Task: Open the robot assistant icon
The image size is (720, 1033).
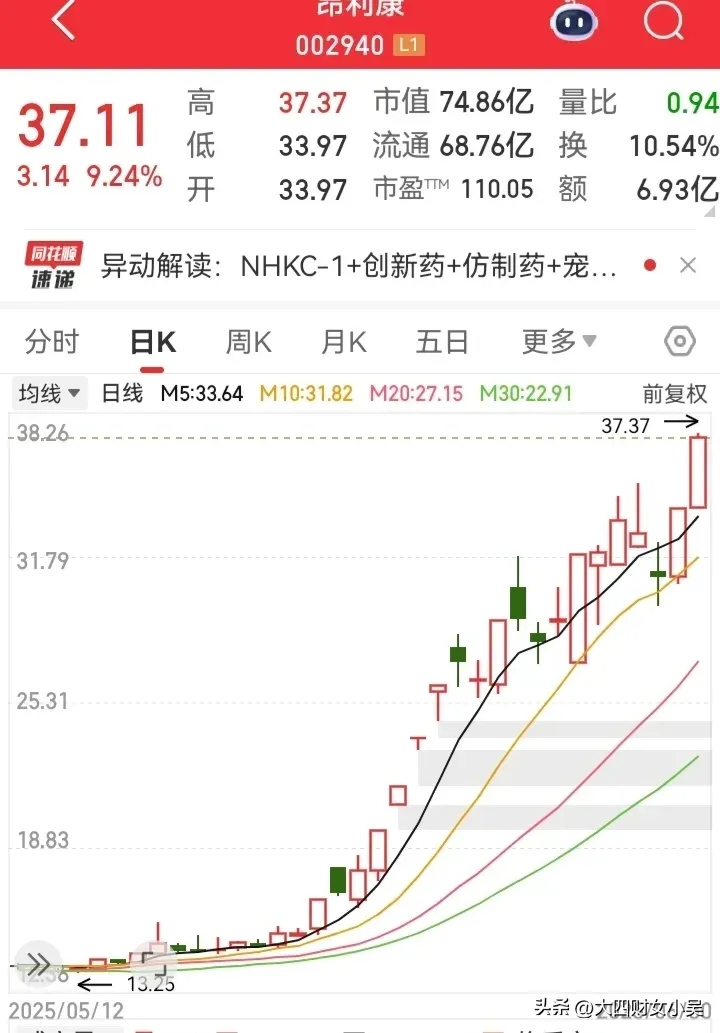Action: tap(574, 22)
